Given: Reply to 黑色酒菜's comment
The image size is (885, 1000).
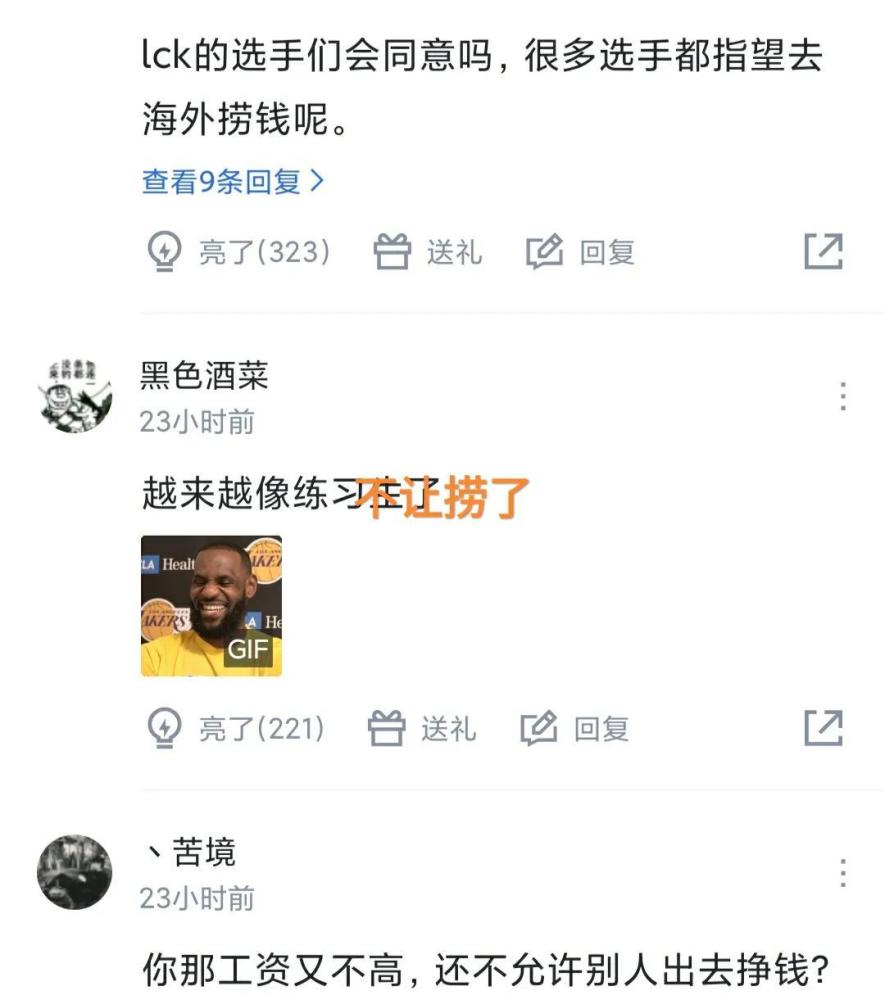Looking at the screenshot, I should 575,728.
